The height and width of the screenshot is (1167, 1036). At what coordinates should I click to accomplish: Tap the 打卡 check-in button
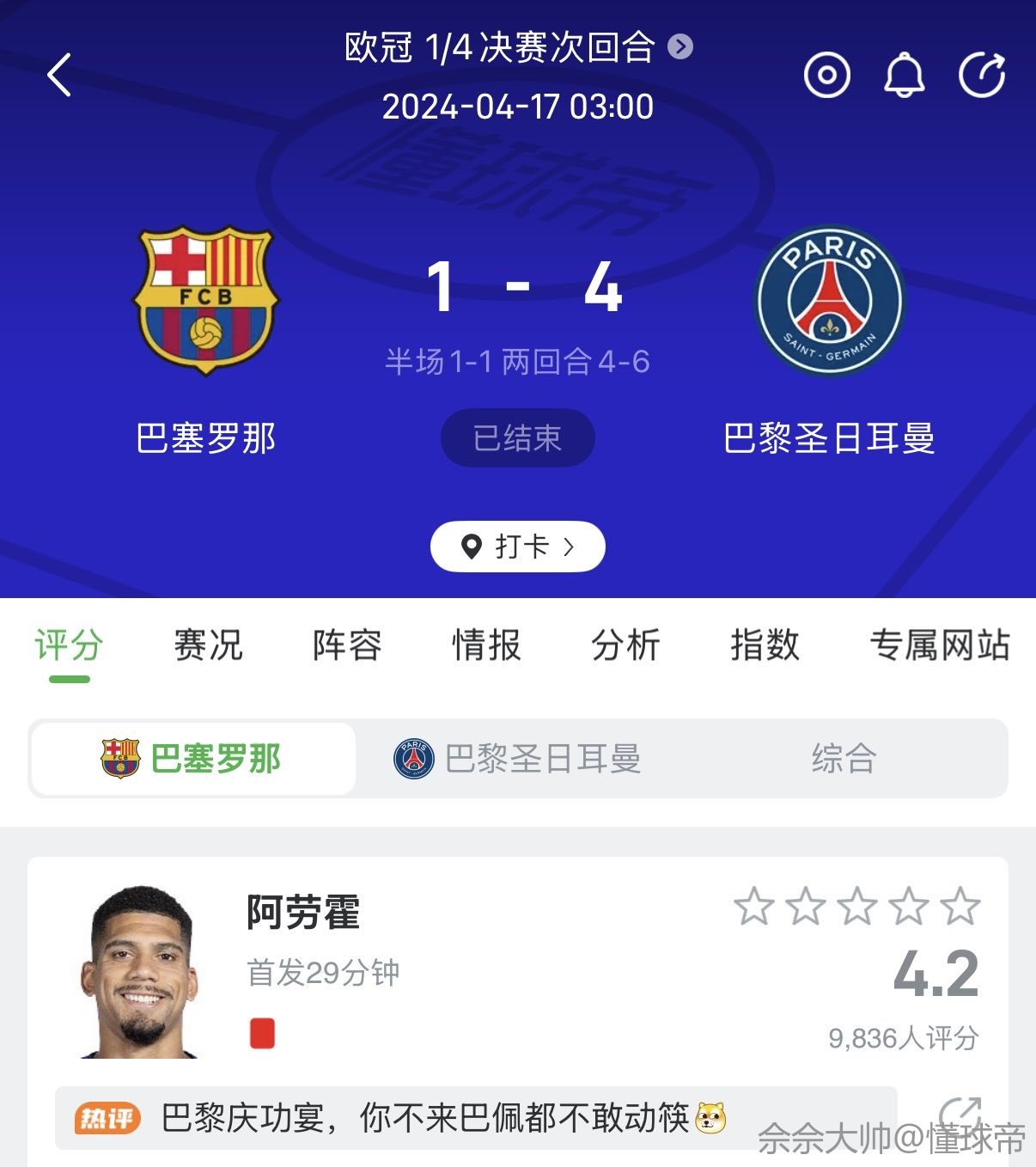517,547
